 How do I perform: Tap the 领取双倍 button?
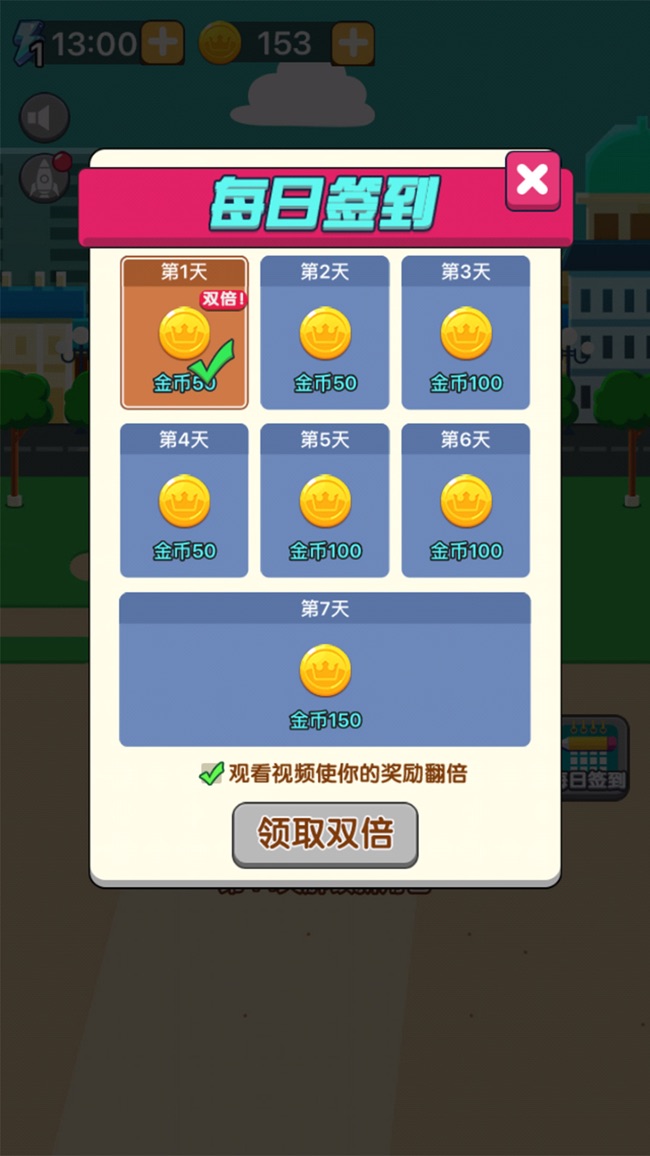point(325,833)
